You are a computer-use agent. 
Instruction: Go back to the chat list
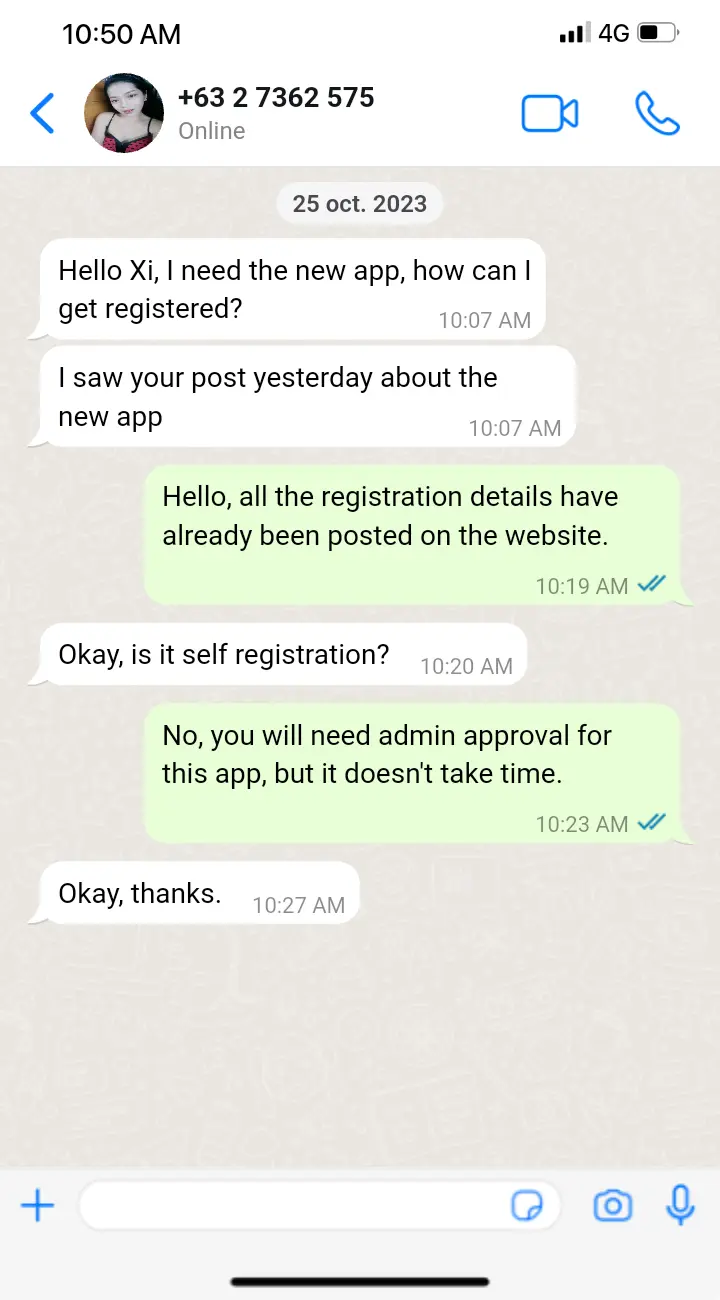(x=42, y=113)
